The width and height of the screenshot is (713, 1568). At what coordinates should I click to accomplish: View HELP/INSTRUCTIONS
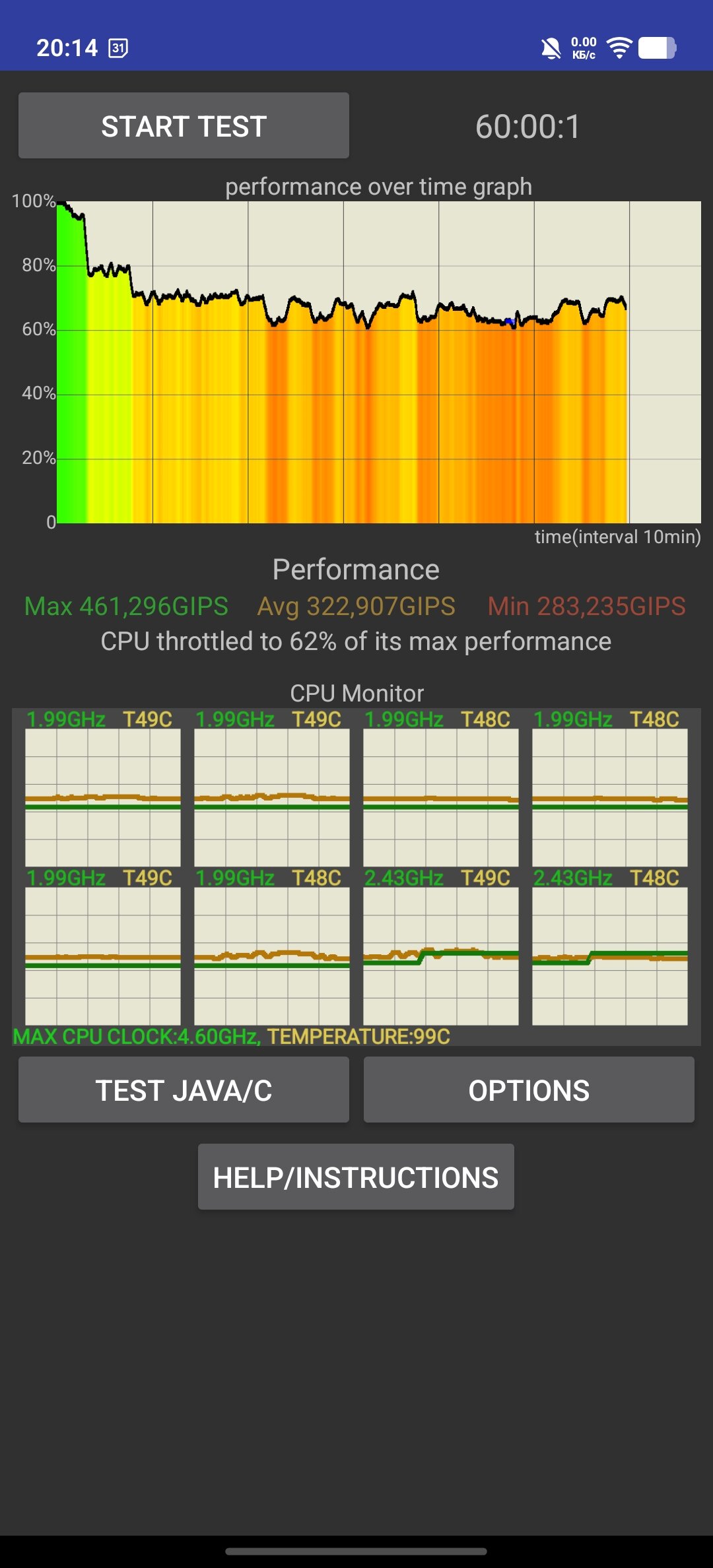[356, 1177]
